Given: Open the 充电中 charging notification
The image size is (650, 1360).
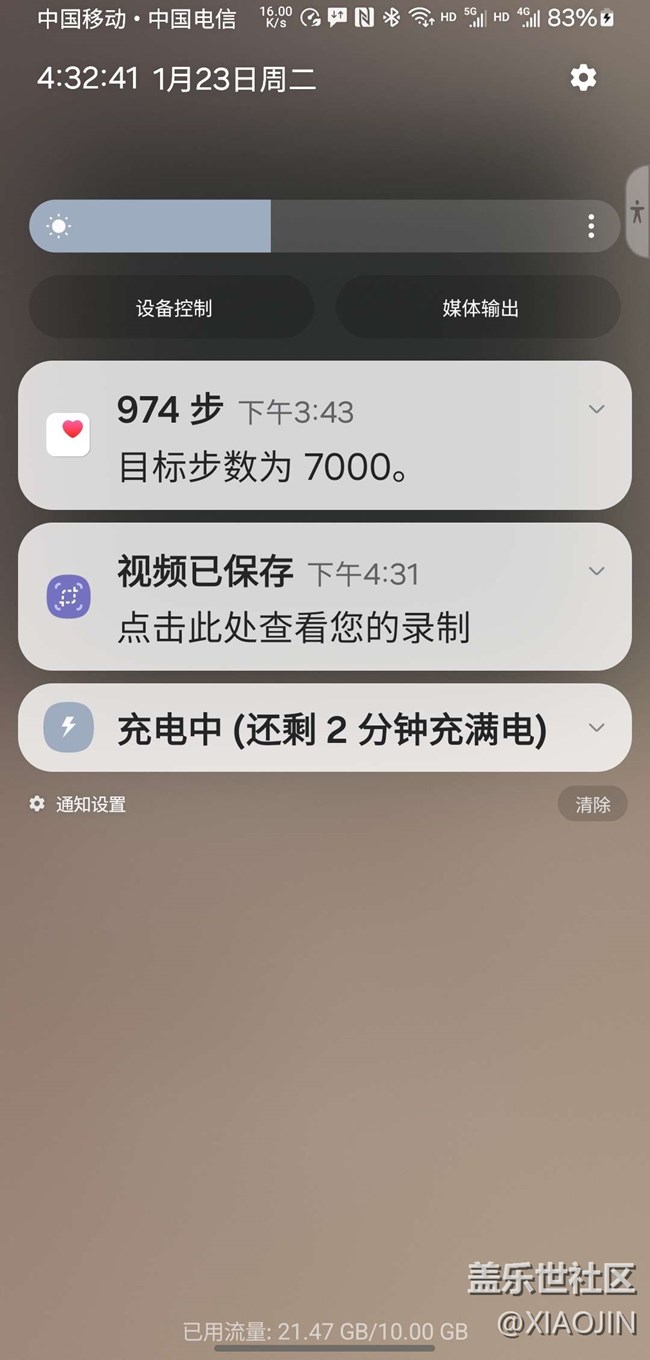Looking at the screenshot, I should coord(325,728).
